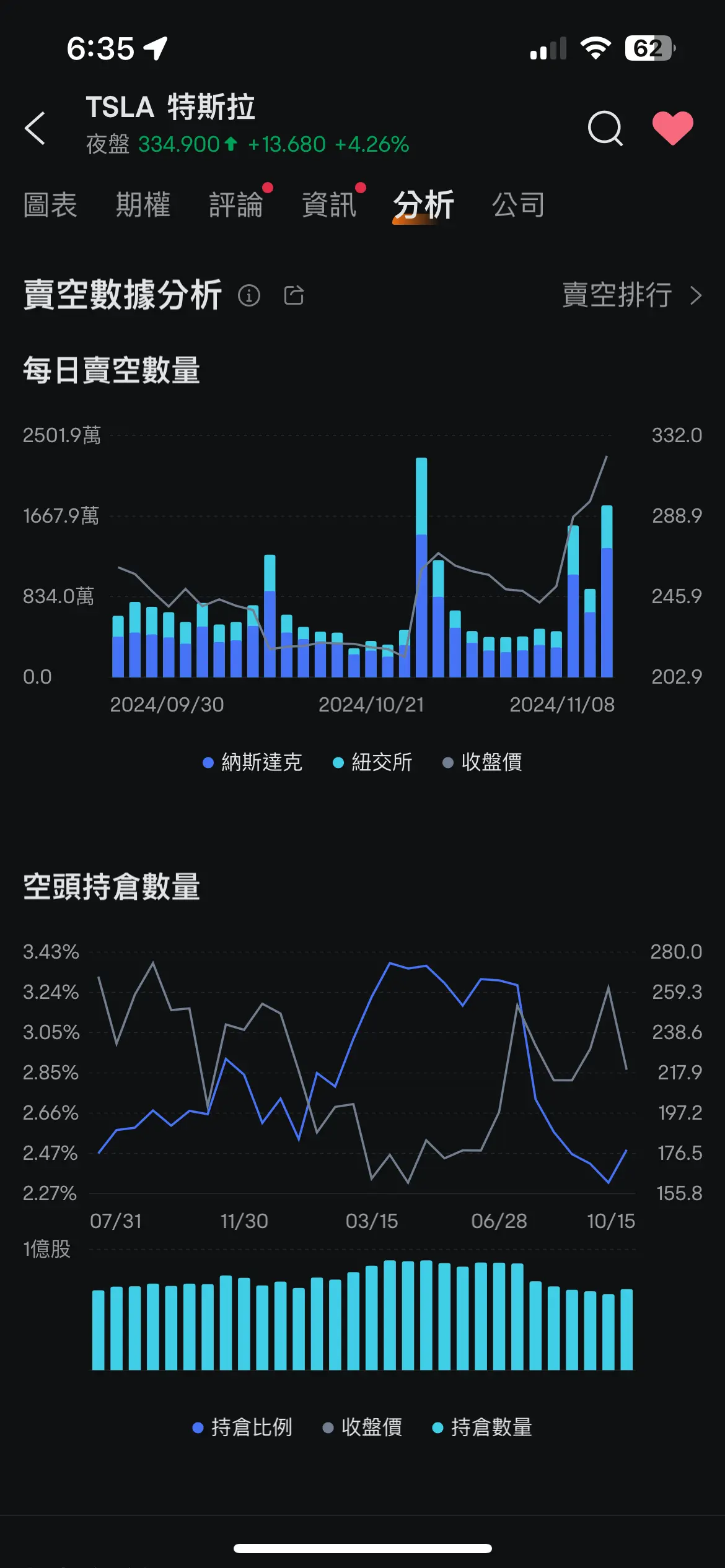Tap the night session price 334.900
The width and height of the screenshot is (725, 1568).
(180, 145)
